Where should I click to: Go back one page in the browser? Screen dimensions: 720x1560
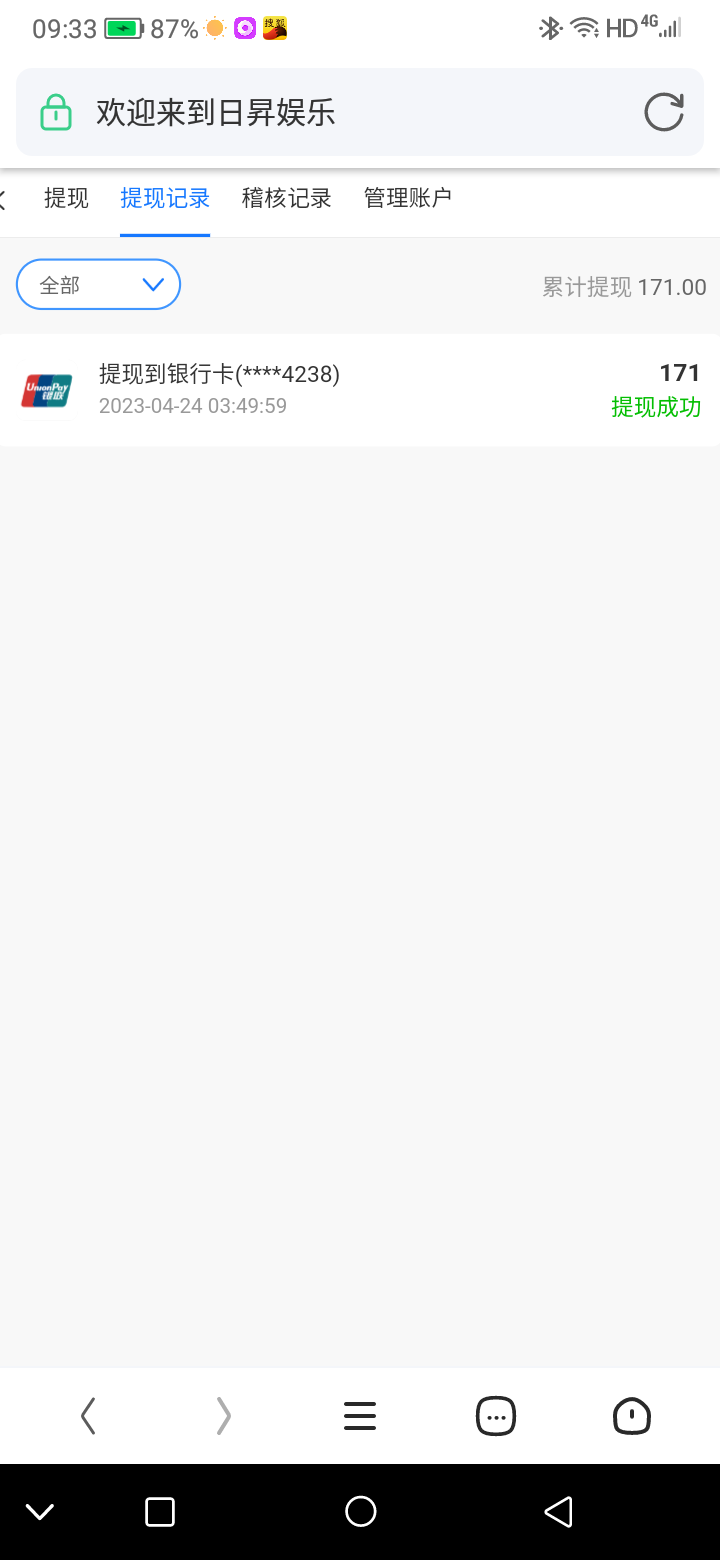88,1415
